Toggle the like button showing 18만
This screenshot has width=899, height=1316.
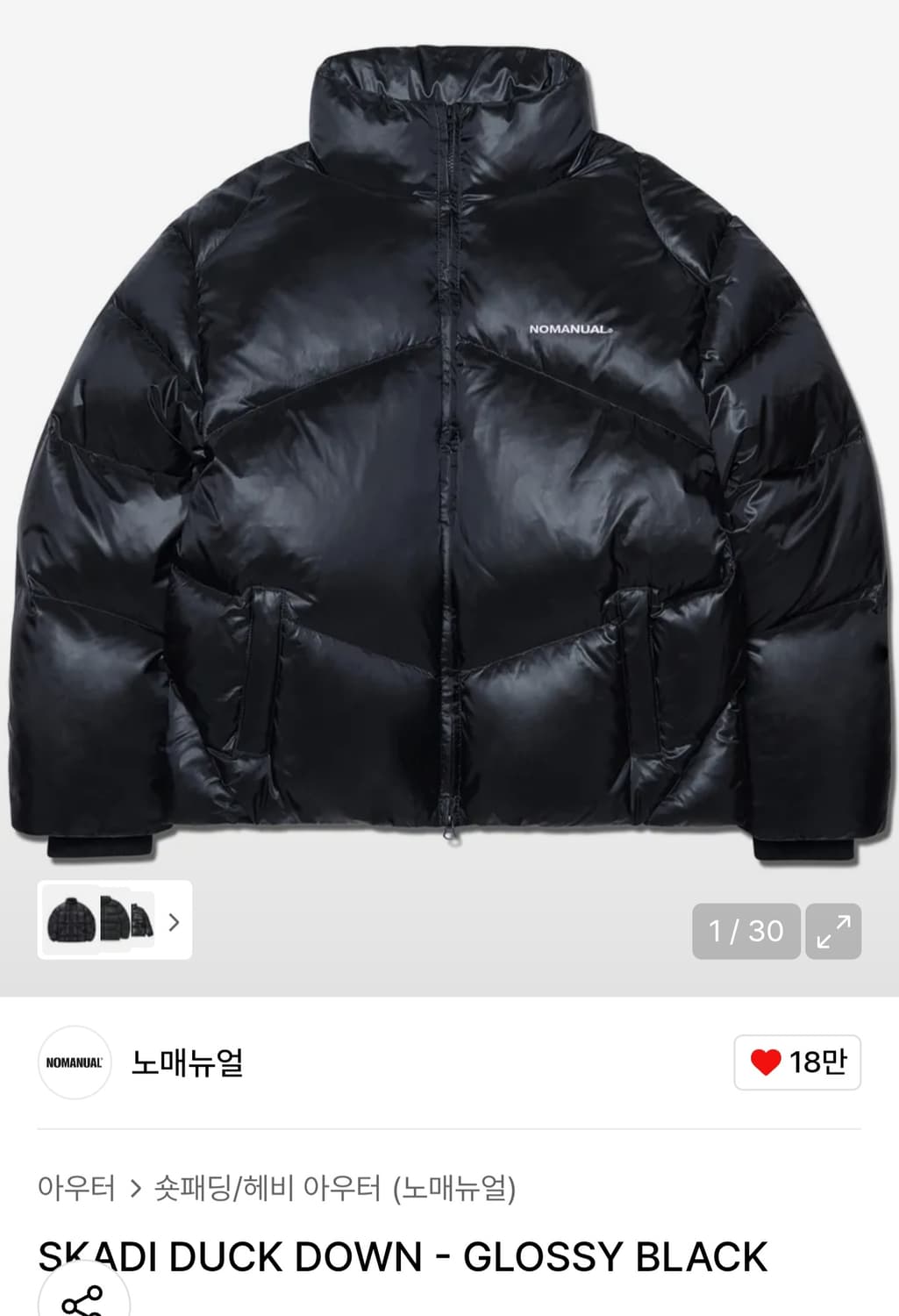coord(796,1061)
